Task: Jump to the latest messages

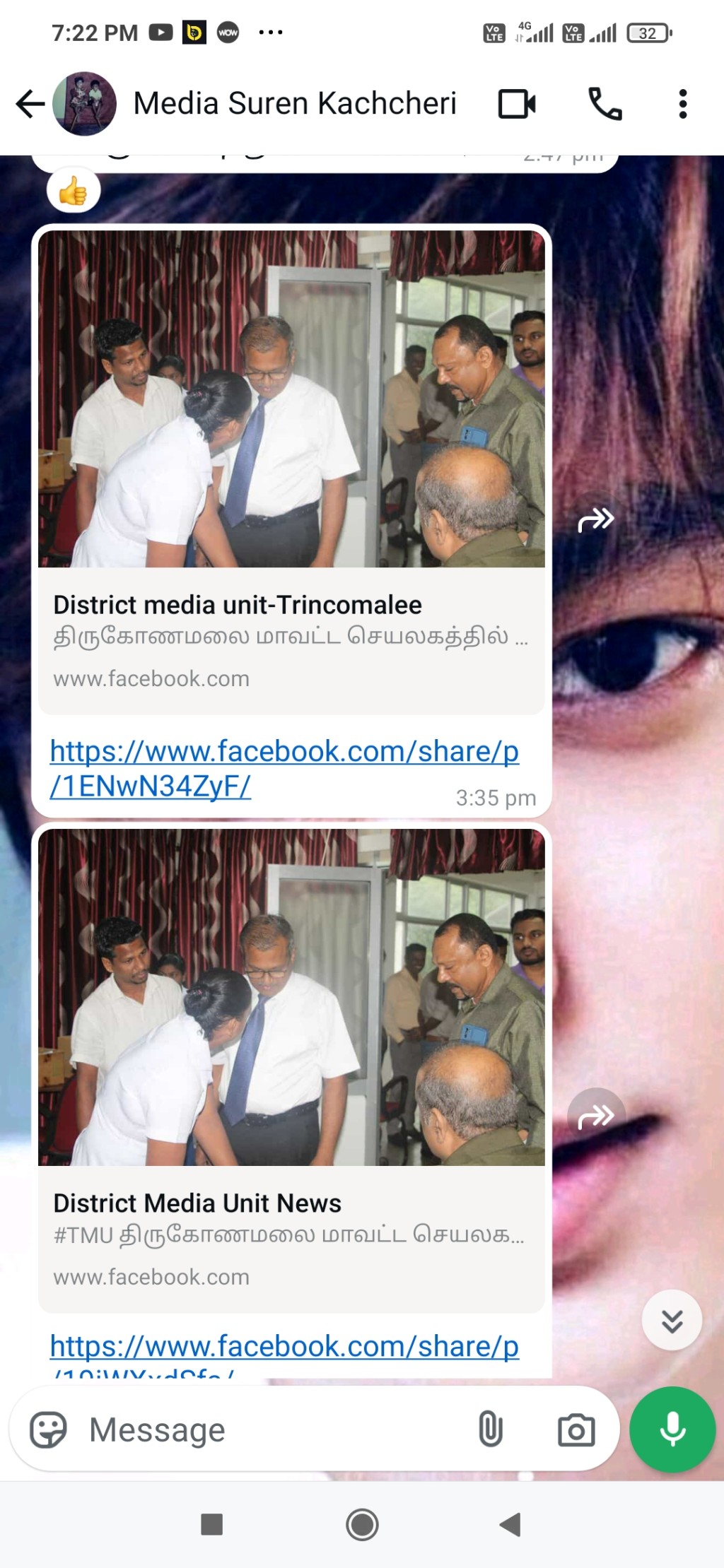Action: 672,1320
